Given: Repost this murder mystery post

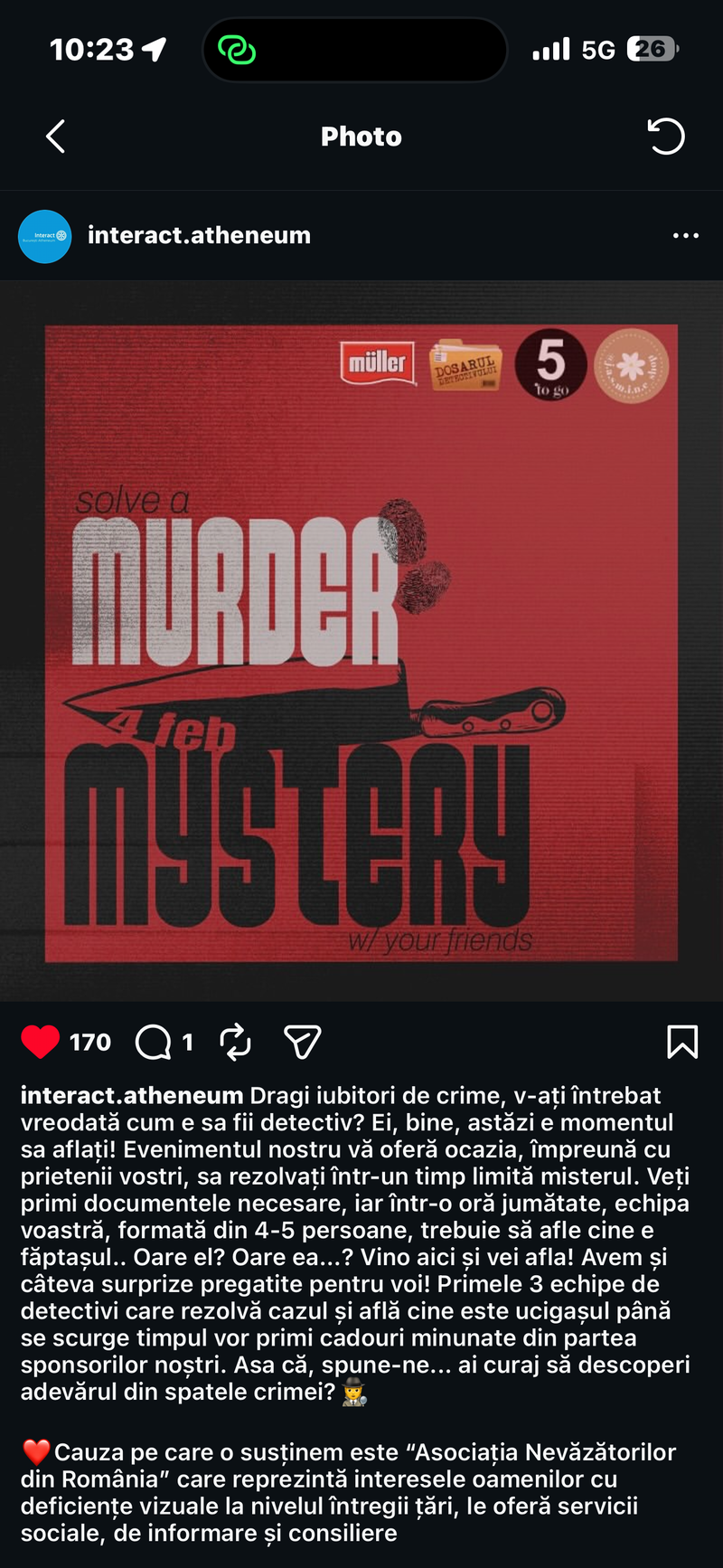Looking at the screenshot, I should coord(236,1042).
